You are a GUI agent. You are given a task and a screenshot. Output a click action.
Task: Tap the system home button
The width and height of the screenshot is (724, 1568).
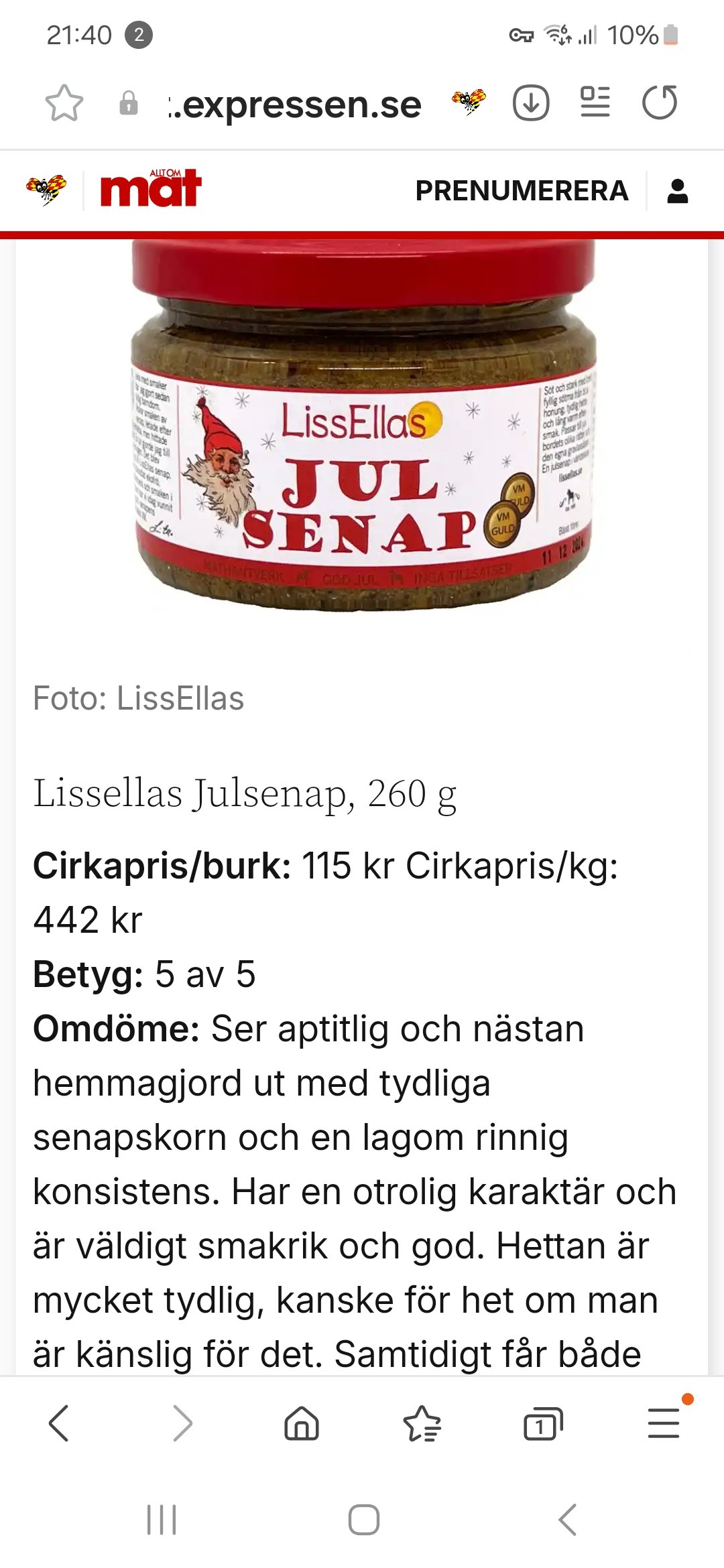364,1520
